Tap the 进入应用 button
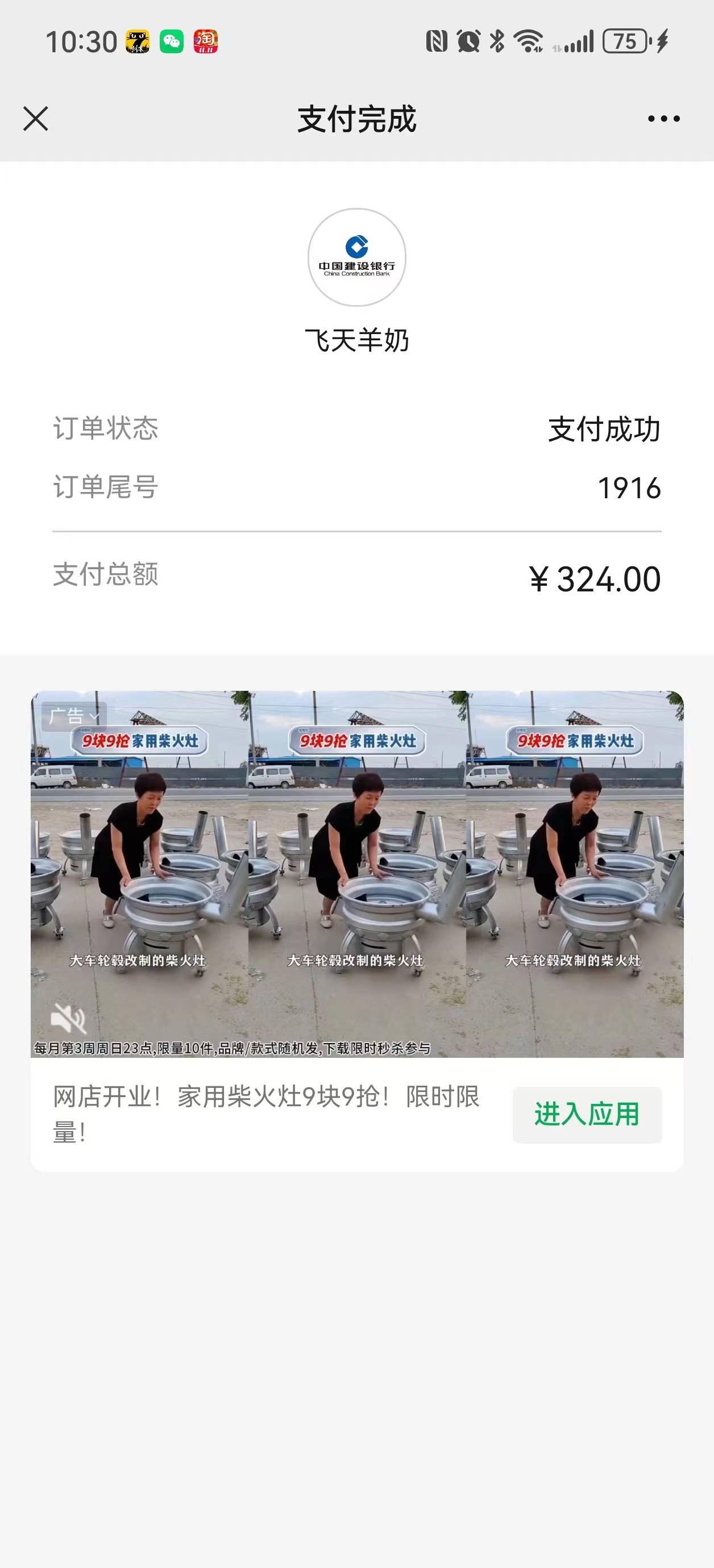The height and width of the screenshot is (1568, 714). tap(587, 1115)
